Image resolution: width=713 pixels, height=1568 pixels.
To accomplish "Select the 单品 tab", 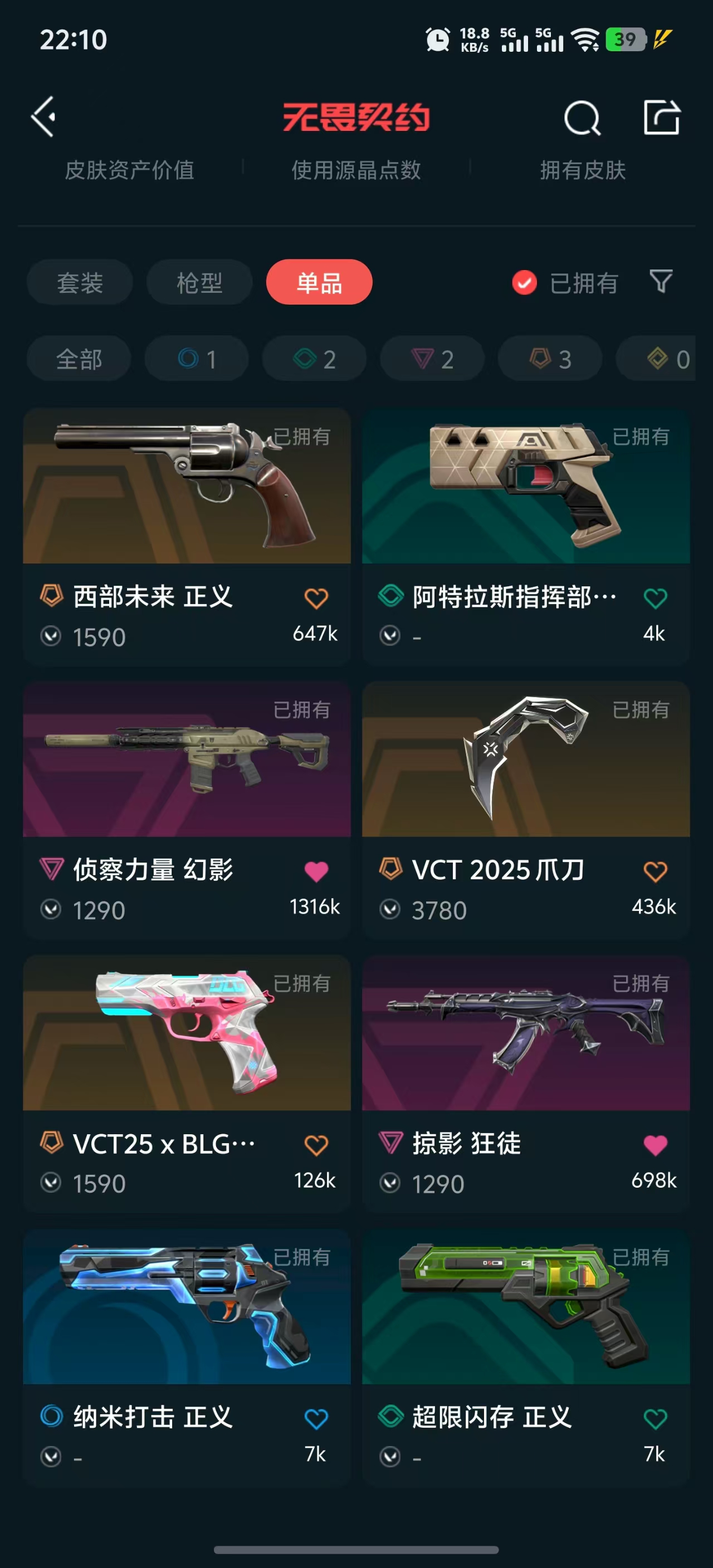I will tap(319, 282).
